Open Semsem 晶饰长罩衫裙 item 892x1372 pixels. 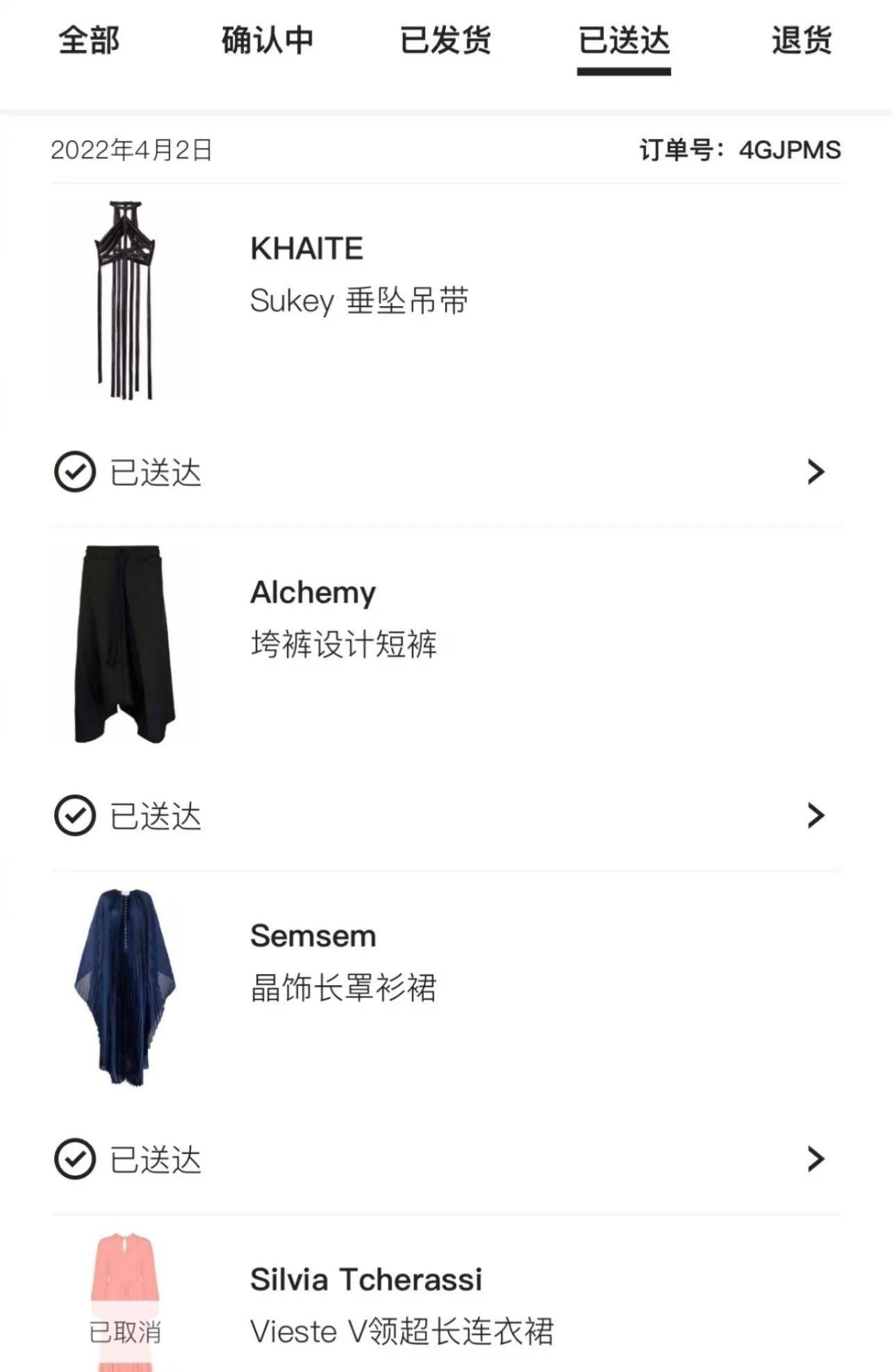tap(343, 962)
